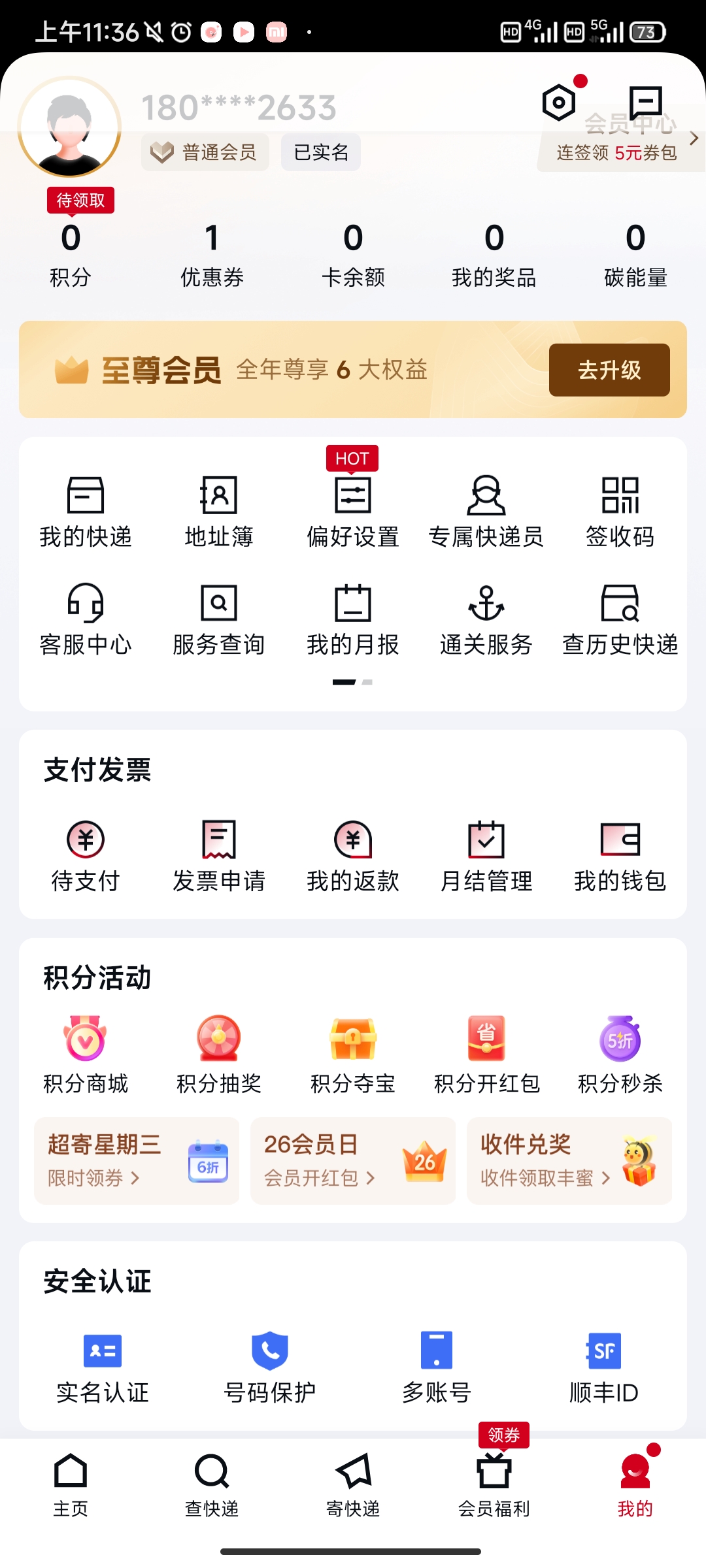
Task: Open 客服中心 customer service
Action: pos(86,619)
